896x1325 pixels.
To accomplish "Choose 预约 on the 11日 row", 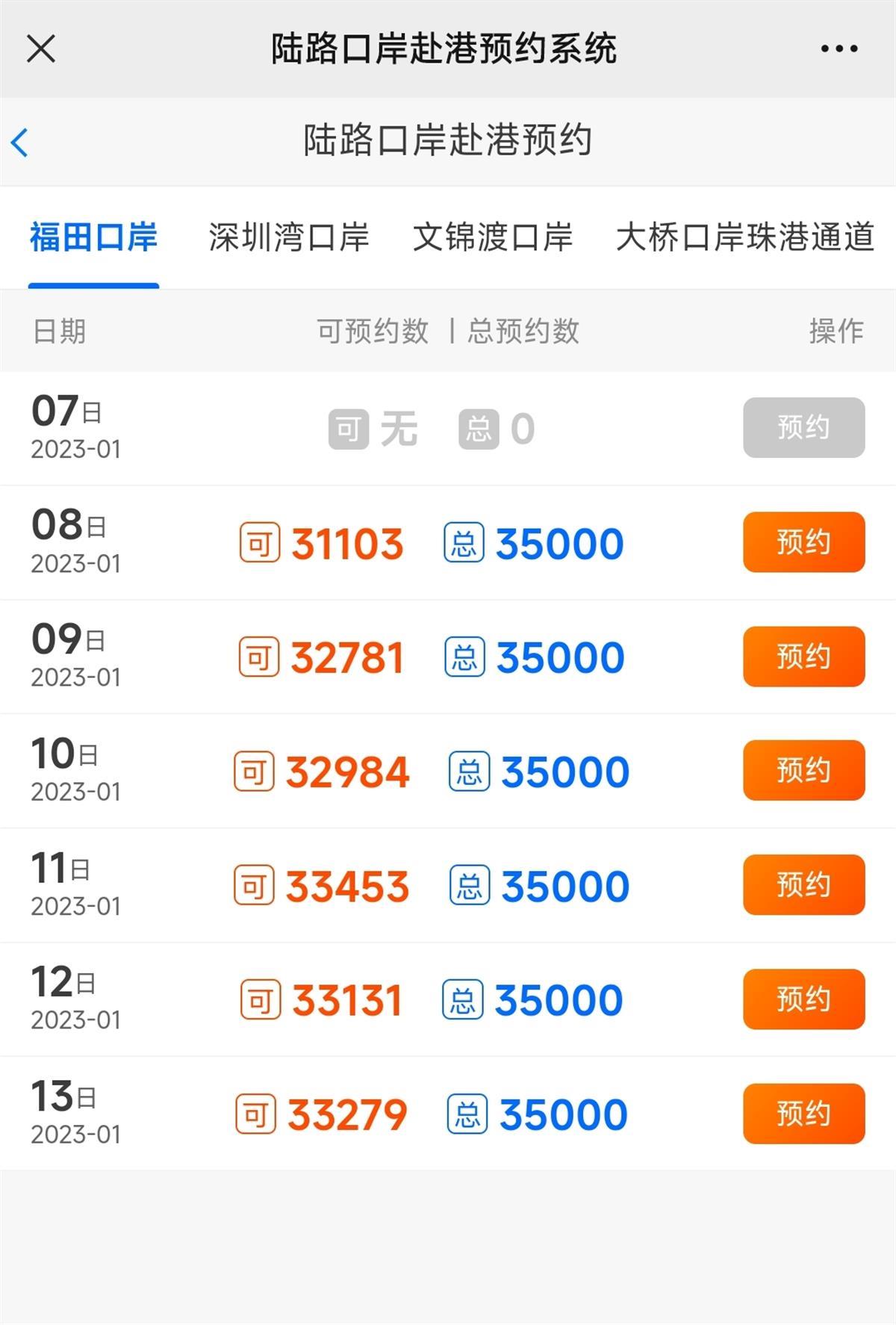I will (803, 885).
